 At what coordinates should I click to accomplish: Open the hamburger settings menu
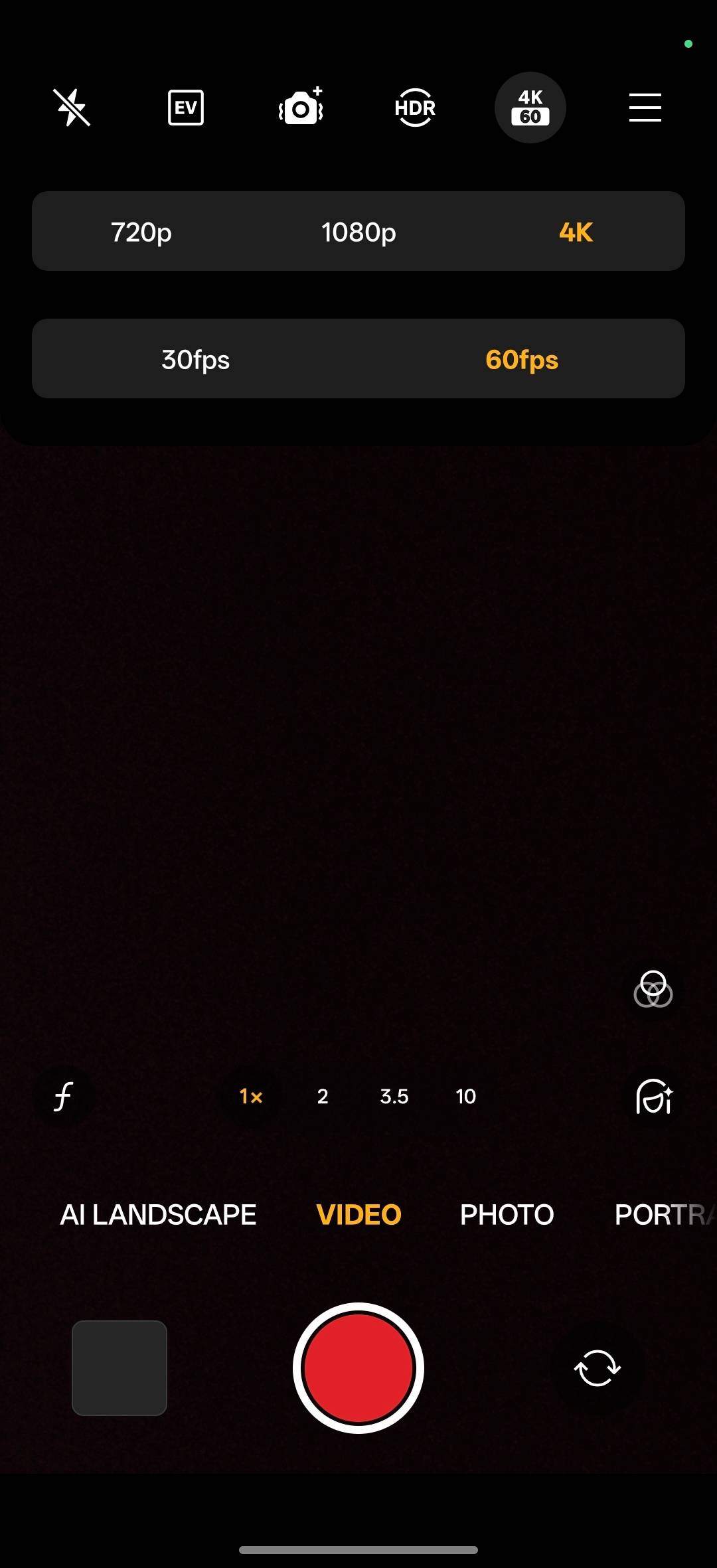645,108
